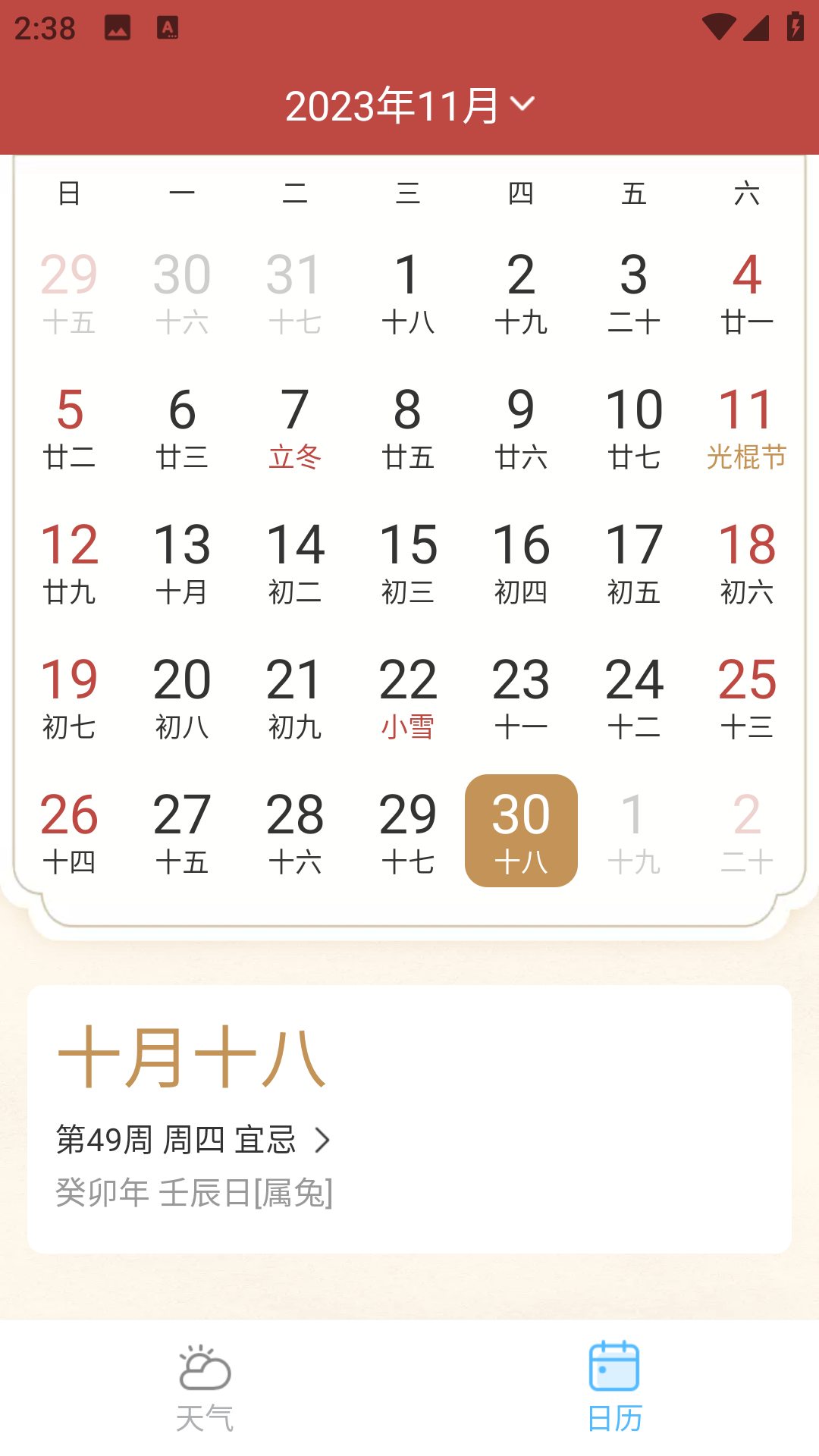Image resolution: width=819 pixels, height=1456 pixels.
Task: Select December 2 from next month
Action: point(747,832)
